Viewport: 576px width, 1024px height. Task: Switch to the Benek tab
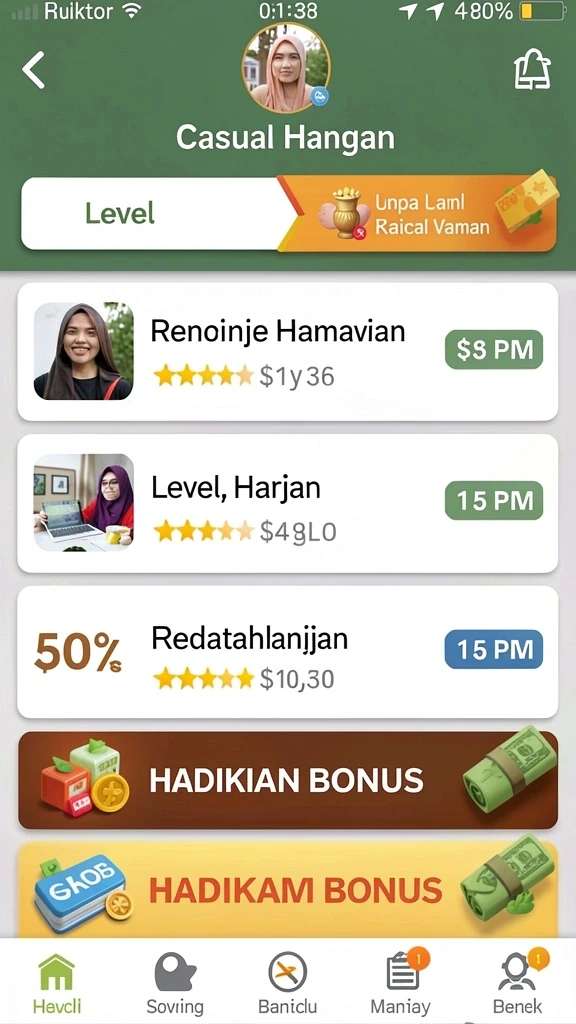pos(517,983)
